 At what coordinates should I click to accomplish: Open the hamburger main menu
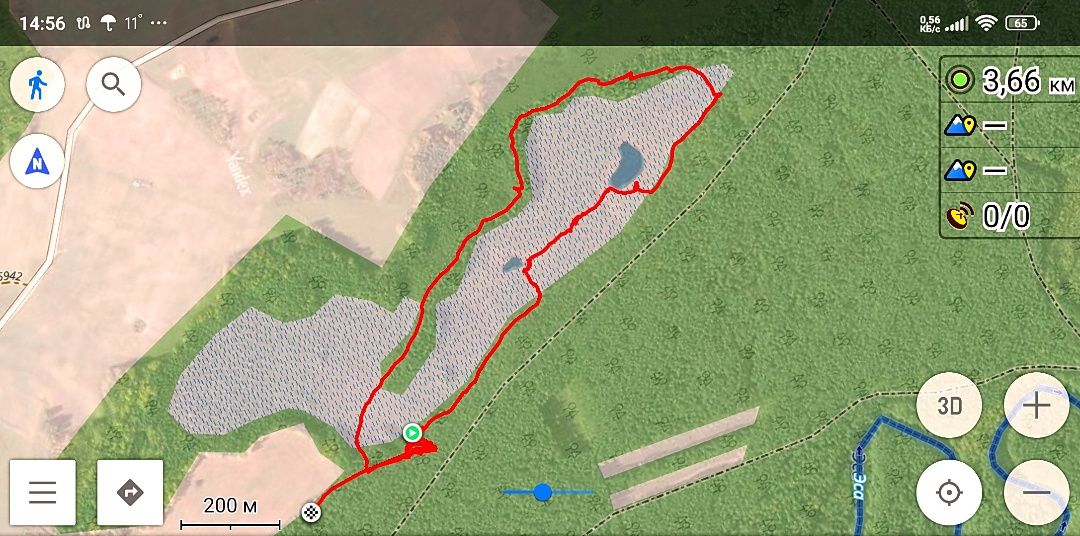point(43,492)
